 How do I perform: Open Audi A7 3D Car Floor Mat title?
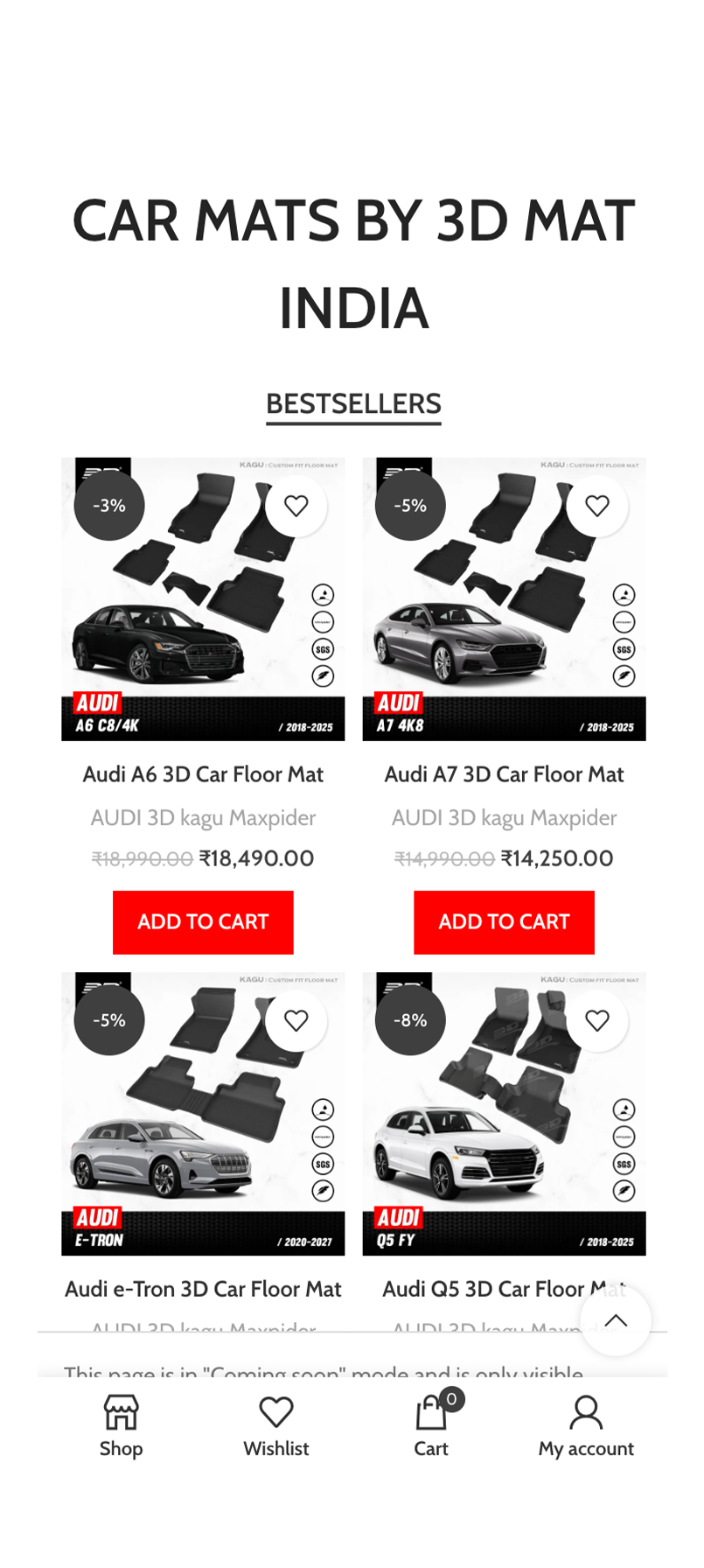[504, 774]
